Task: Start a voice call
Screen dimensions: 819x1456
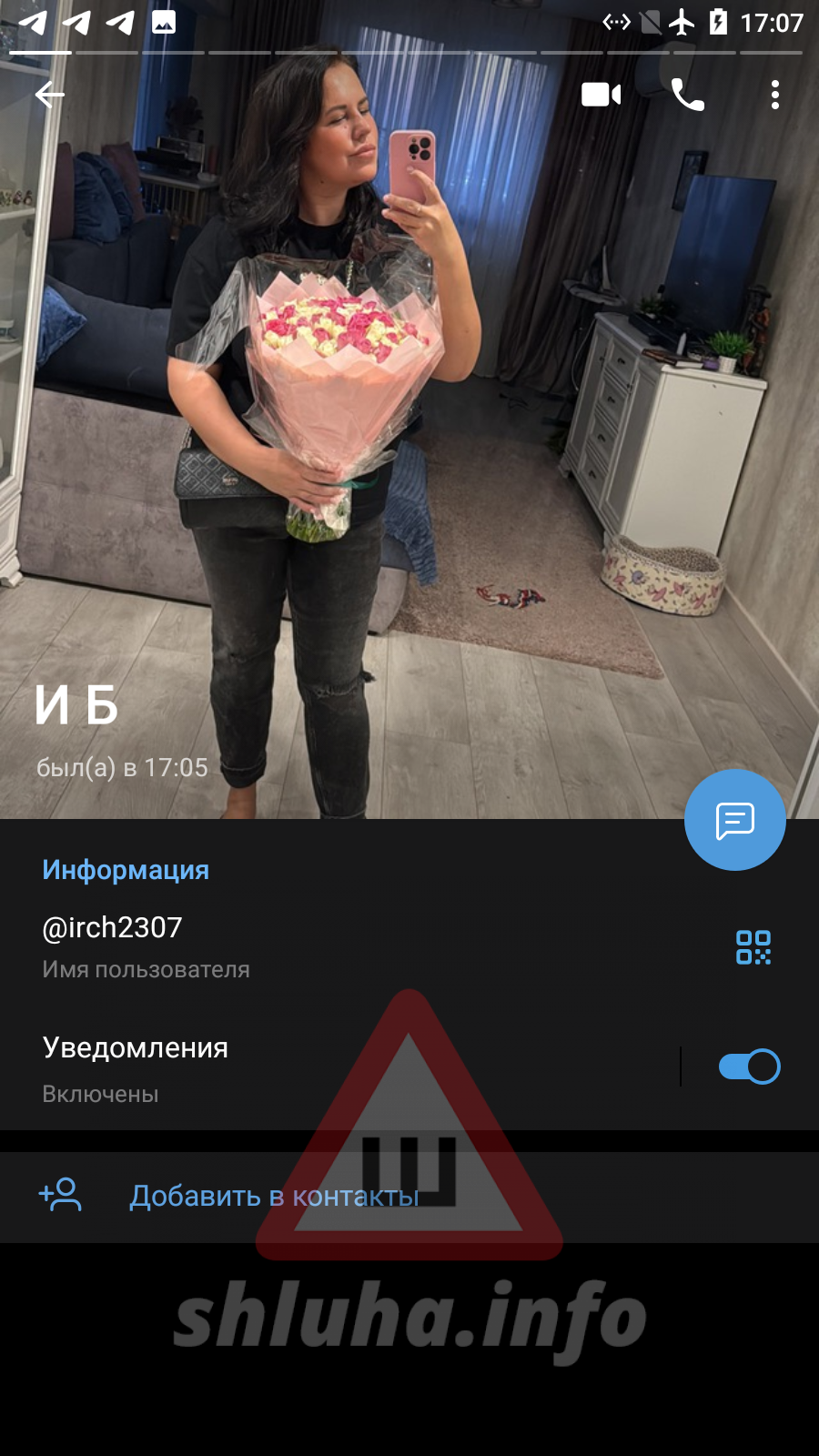Action: [x=687, y=95]
